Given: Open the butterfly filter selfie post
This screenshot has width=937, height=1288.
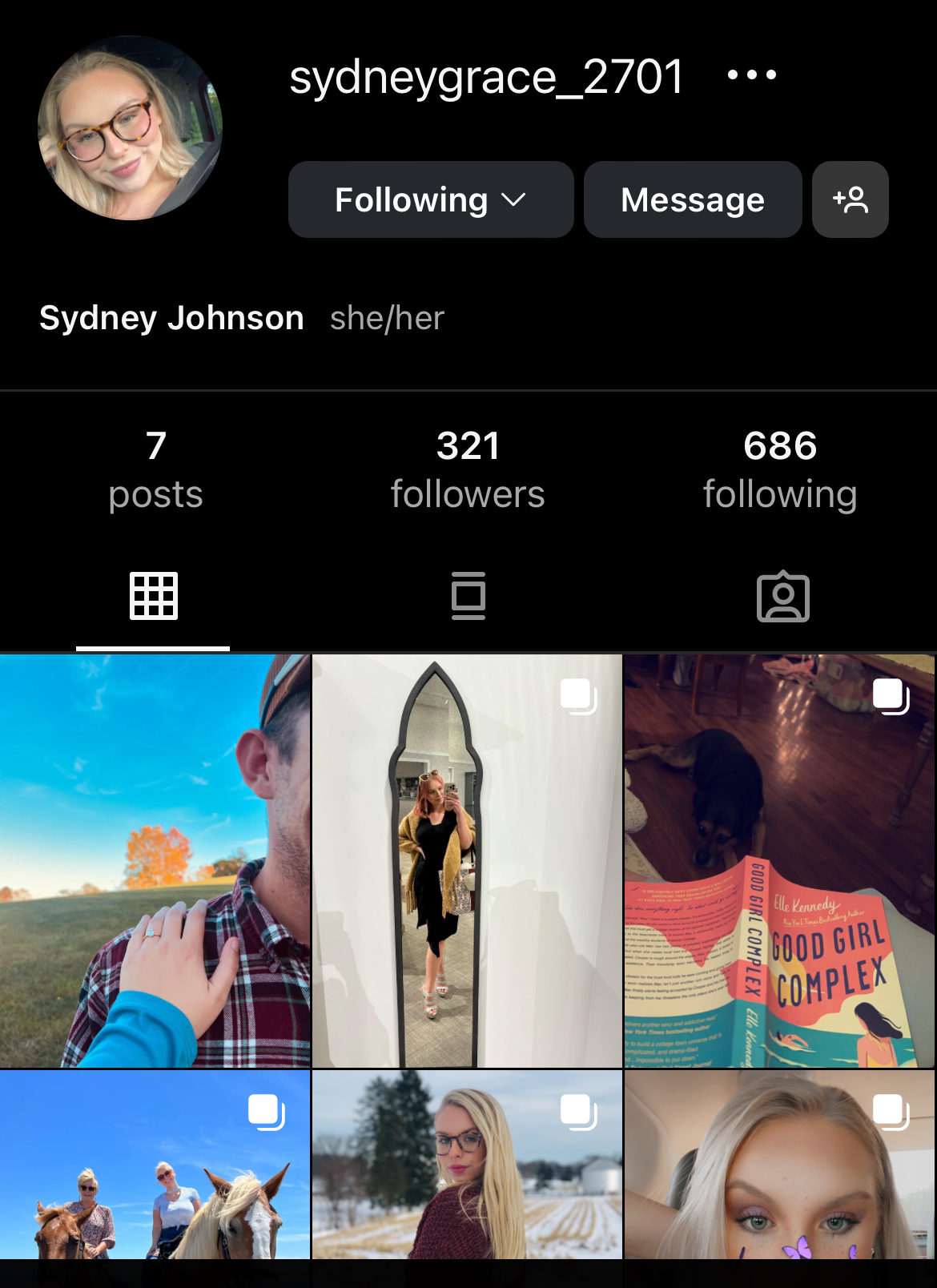Looking at the screenshot, I should click(x=779, y=1165).
